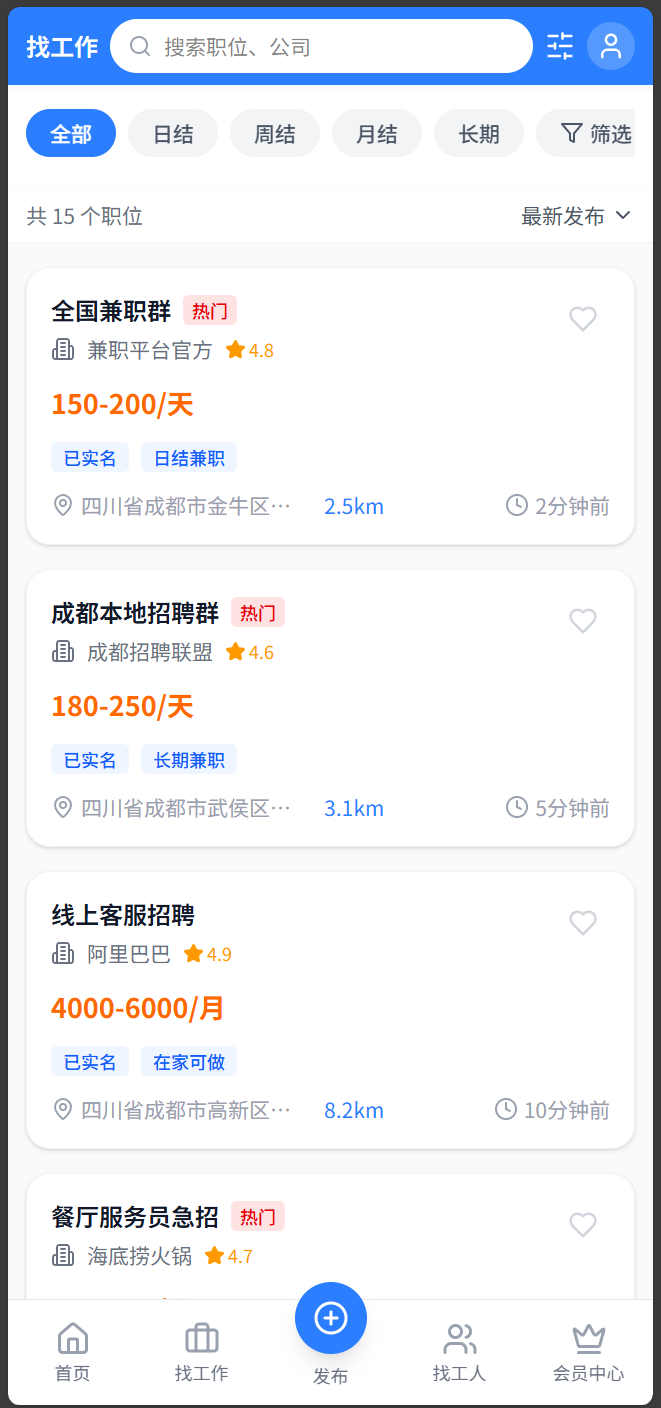The width and height of the screenshot is (661, 1408).
Task: Choose the 长期 job chip
Action: [x=479, y=134]
